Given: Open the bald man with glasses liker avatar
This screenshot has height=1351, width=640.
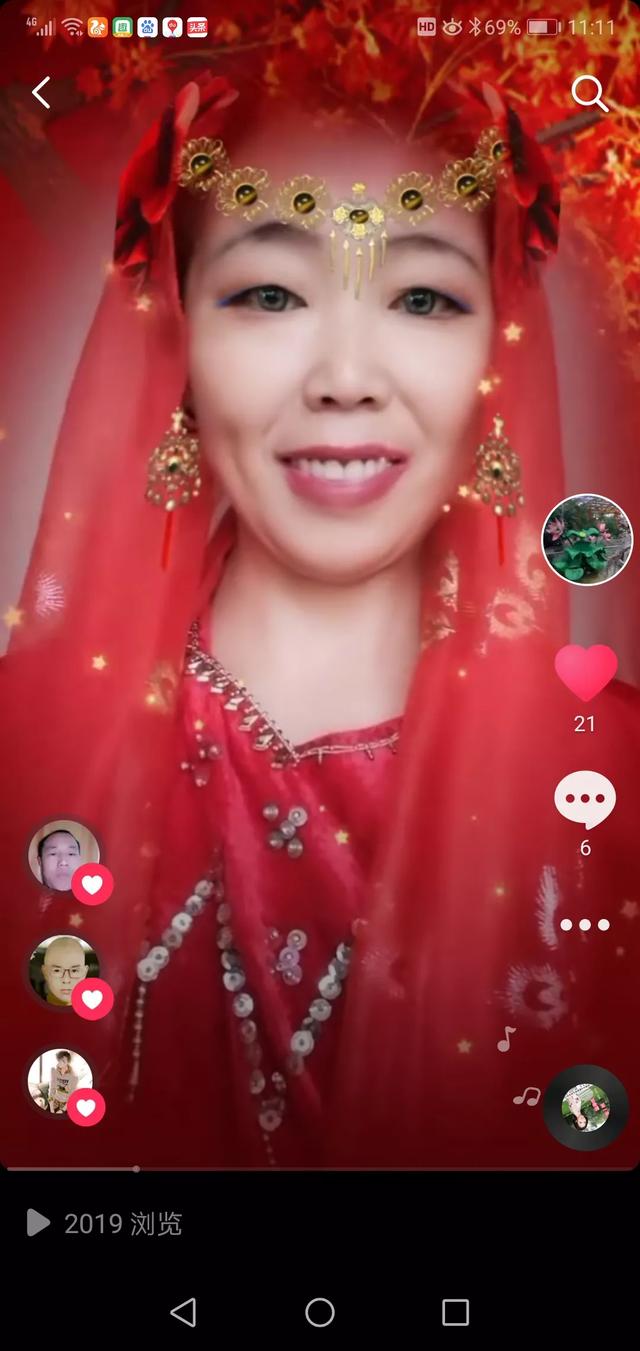Looking at the screenshot, I should pos(61,969).
